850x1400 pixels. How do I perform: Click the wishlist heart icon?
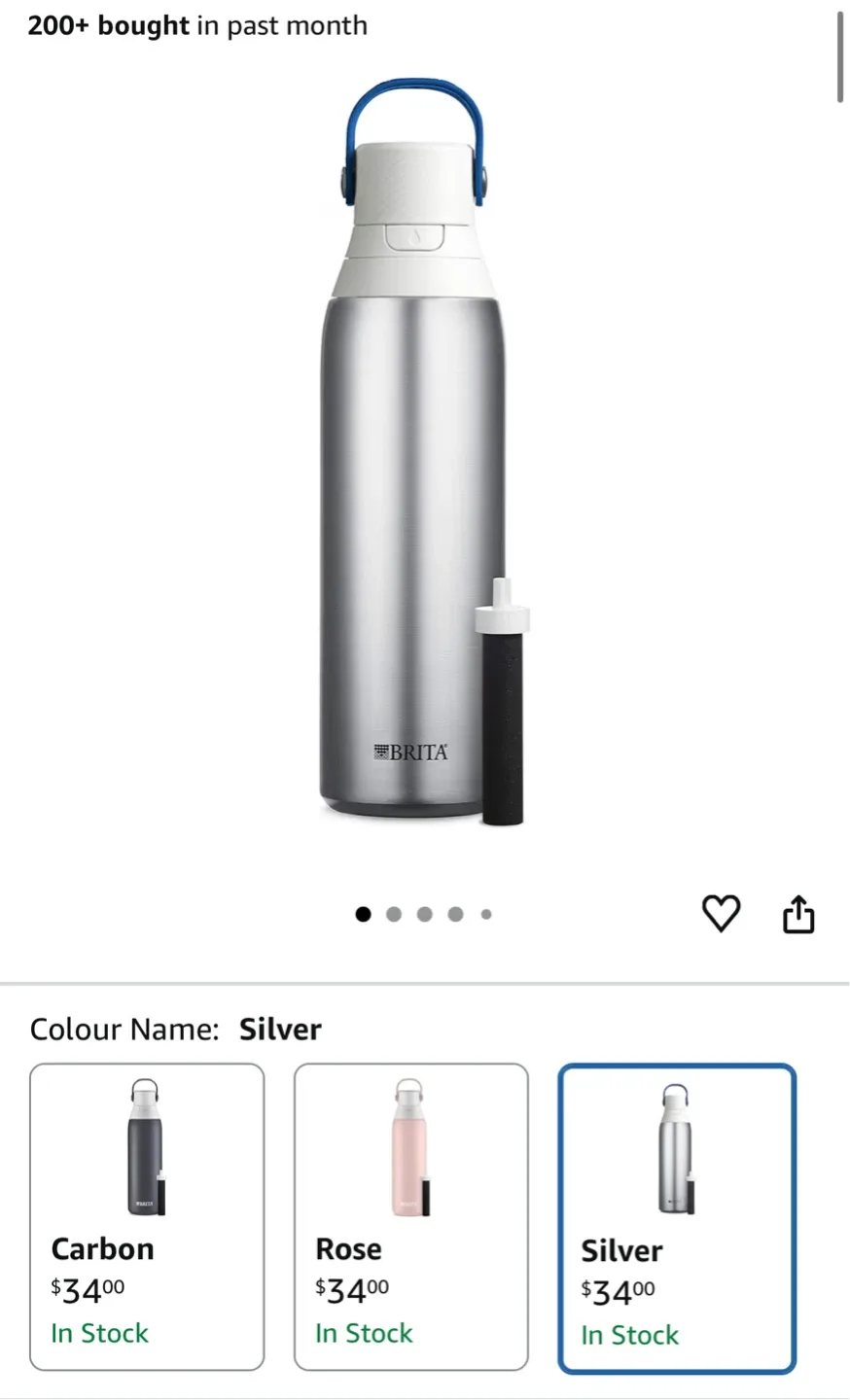pos(721,913)
